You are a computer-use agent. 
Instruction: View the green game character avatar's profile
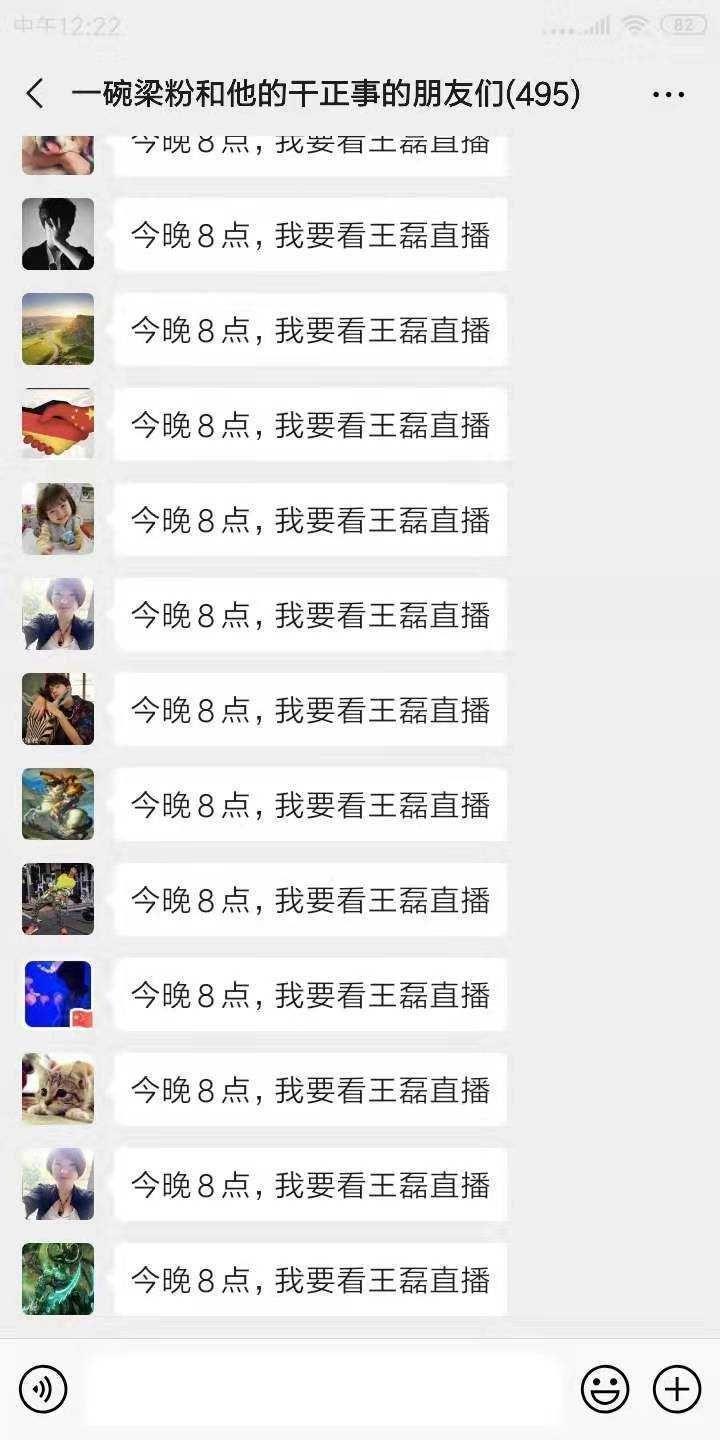point(58,1279)
